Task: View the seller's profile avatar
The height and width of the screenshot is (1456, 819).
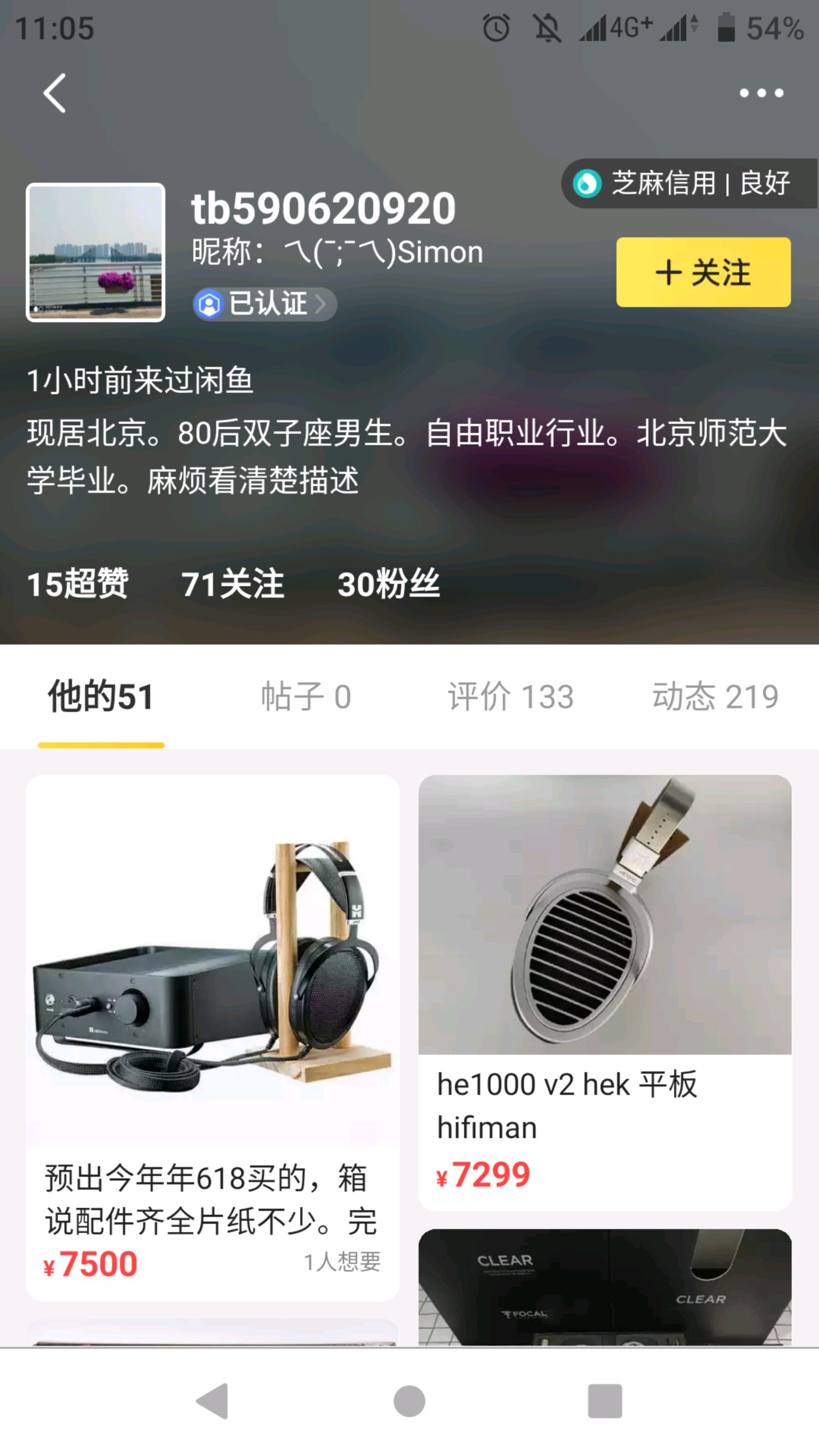Action: point(96,253)
